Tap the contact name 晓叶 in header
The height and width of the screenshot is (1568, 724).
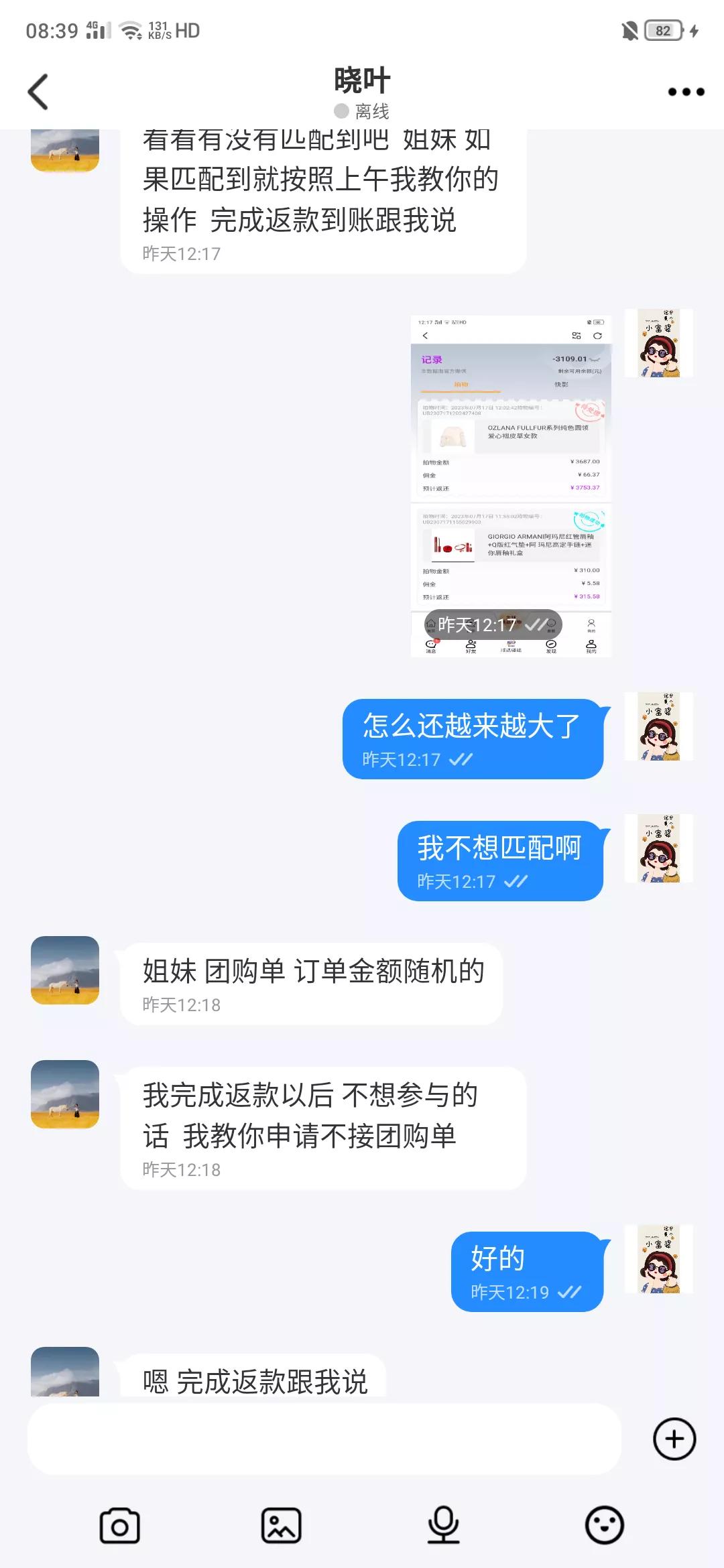click(x=362, y=79)
